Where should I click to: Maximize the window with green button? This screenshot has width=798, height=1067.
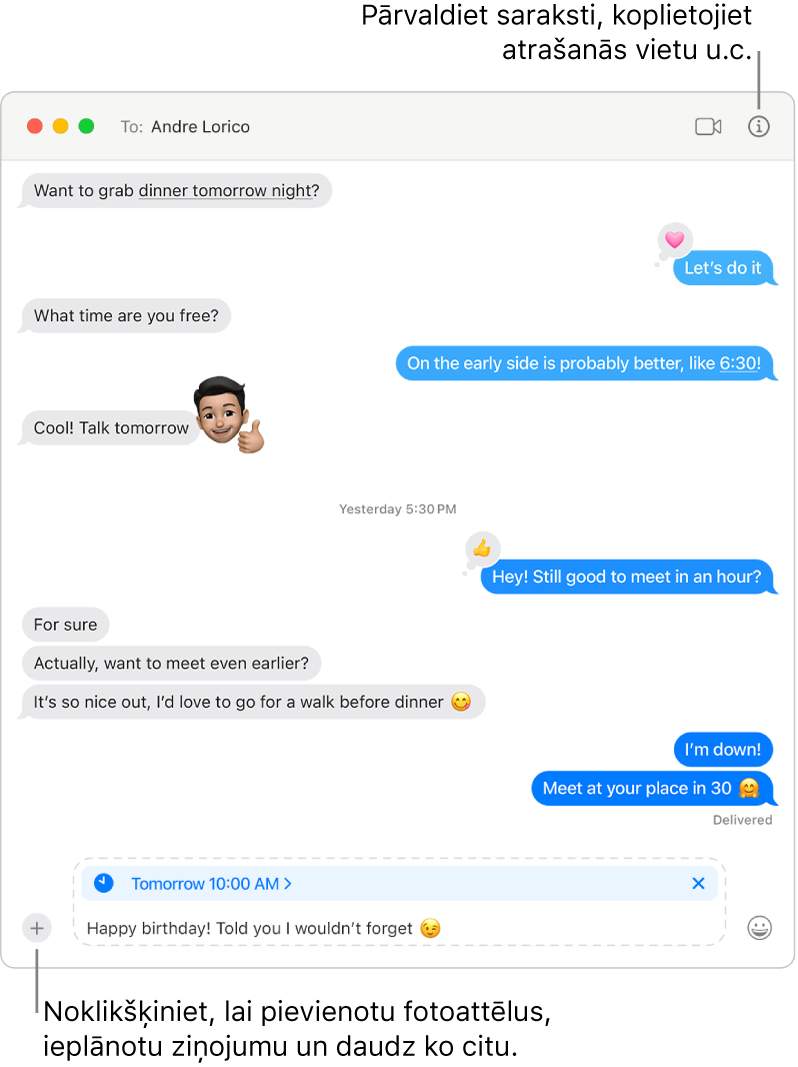[x=86, y=127]
